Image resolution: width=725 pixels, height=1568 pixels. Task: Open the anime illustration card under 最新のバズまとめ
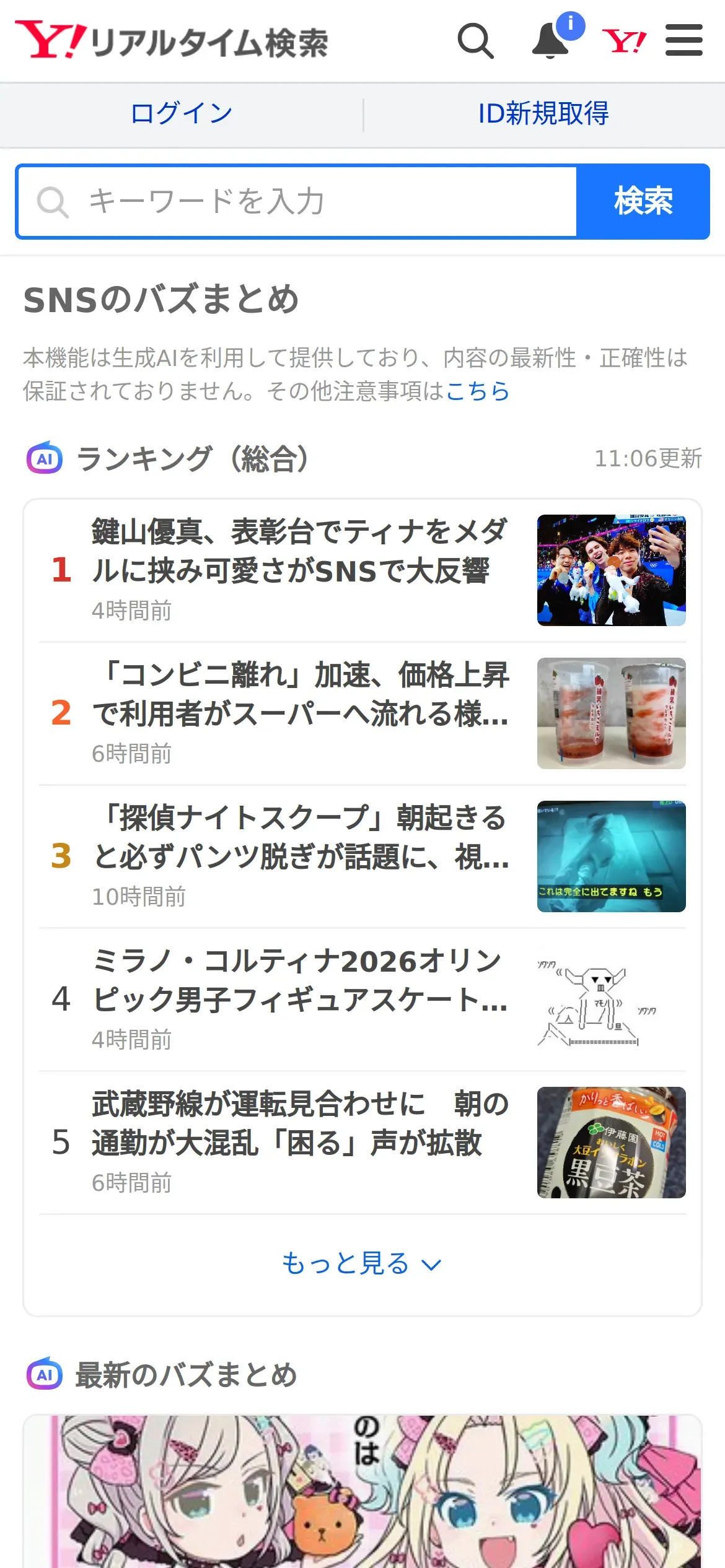coord(362,1492)
